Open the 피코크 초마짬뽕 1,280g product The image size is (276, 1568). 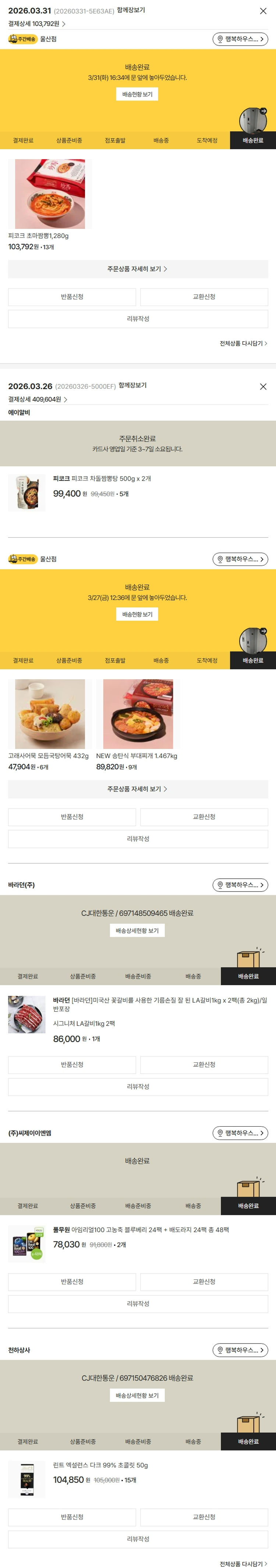click(50, 194)
